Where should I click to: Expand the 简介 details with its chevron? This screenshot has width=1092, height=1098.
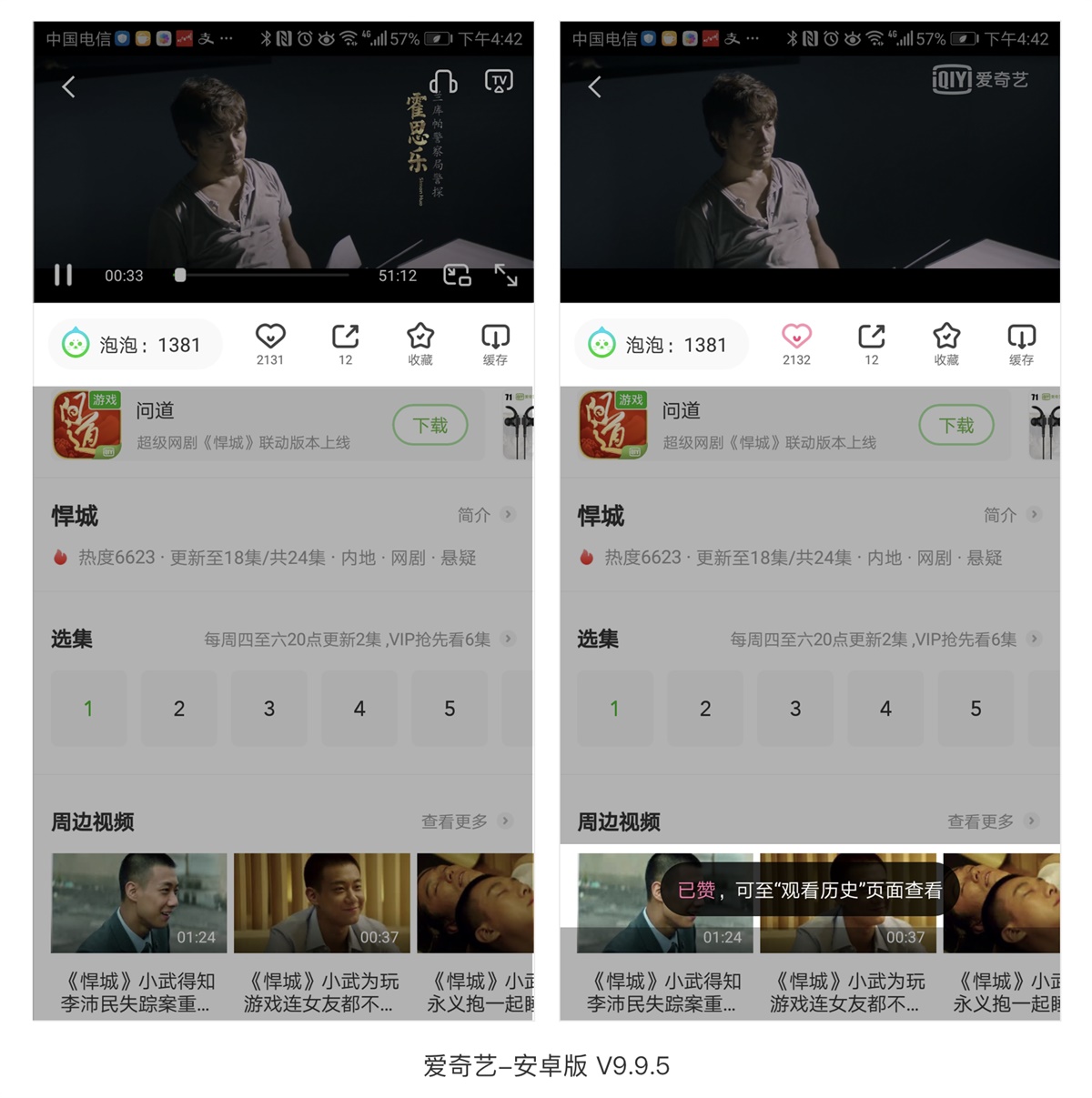(509, 515)
